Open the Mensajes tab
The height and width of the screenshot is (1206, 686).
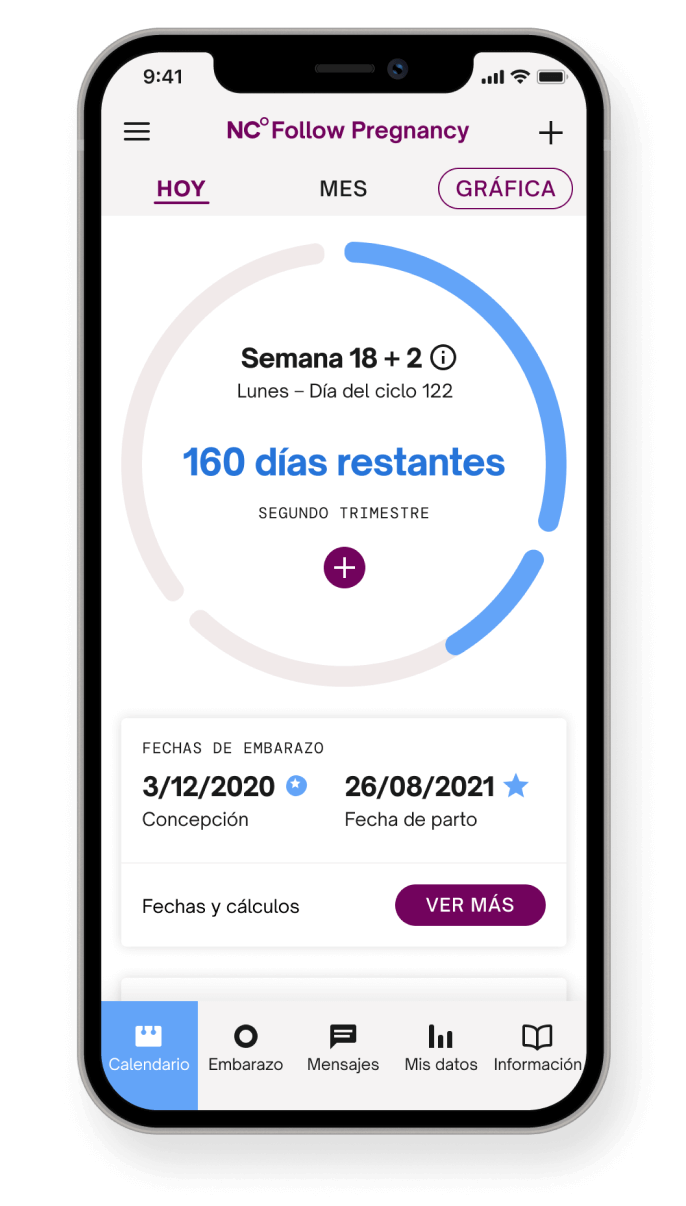[343, 1047]
